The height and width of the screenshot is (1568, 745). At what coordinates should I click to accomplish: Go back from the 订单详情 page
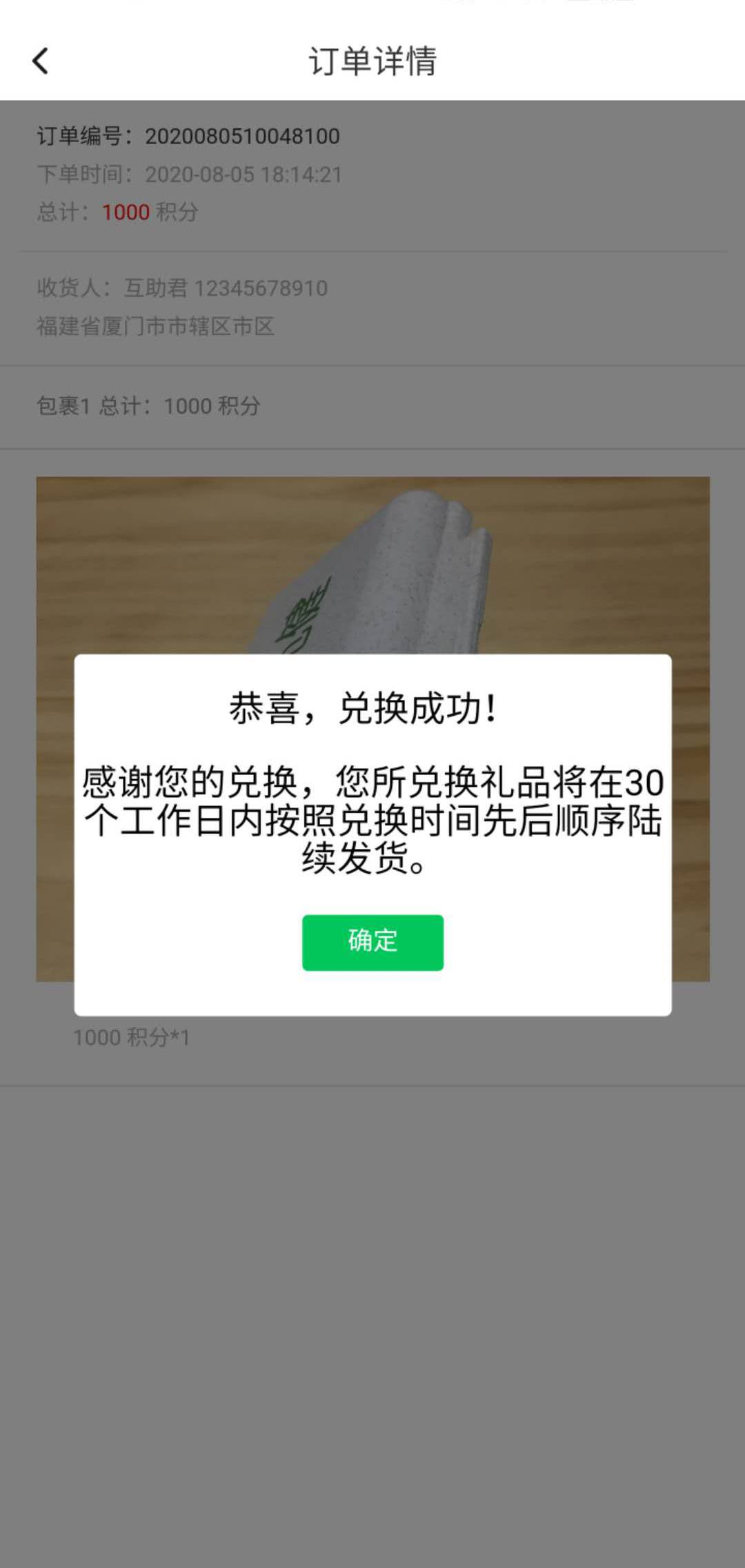point(41,61)
